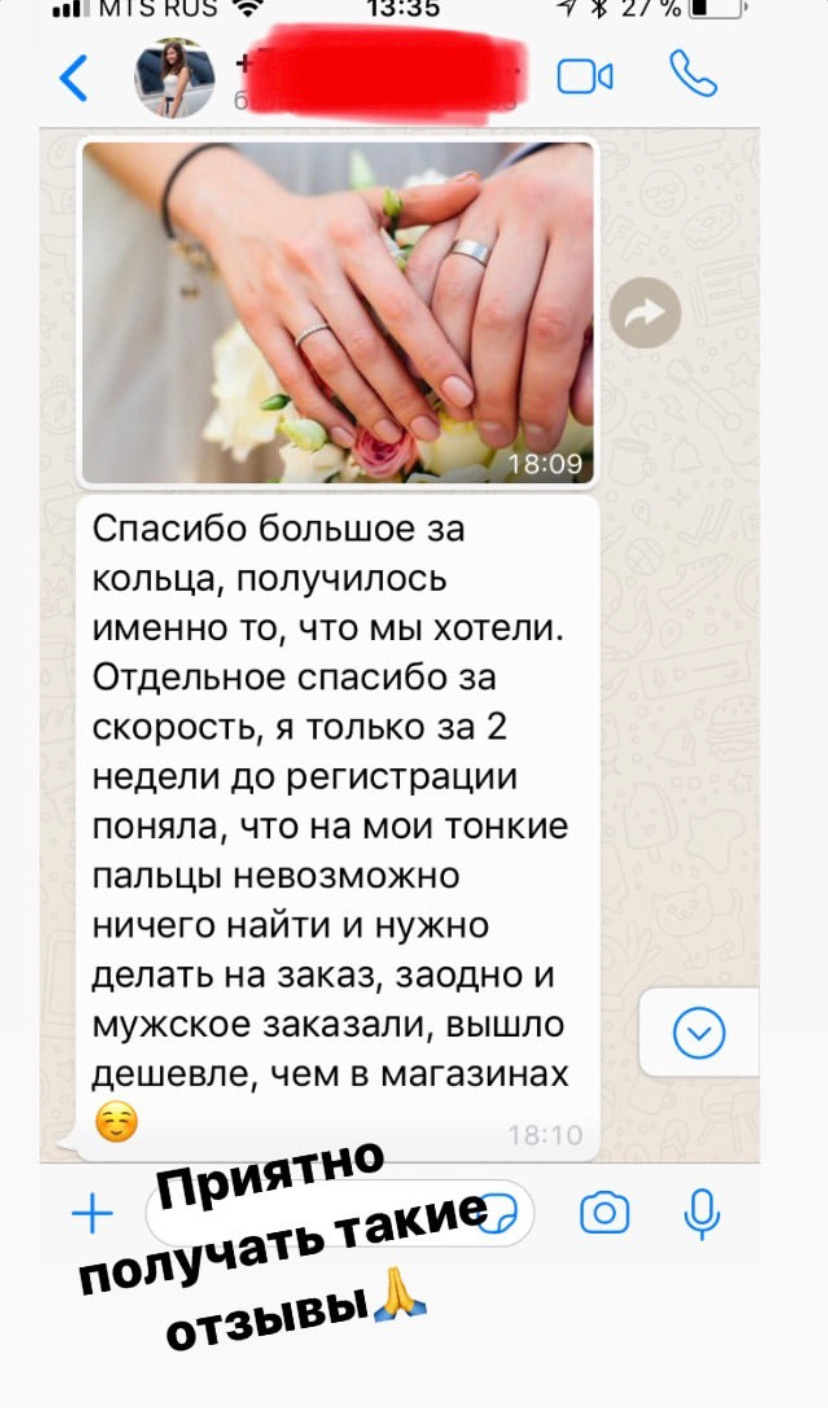Screen dimensions: 828x1408
Task: Jump to latest messages with the down chevron
Action: pyautogui.click(x=700, y=1034)
